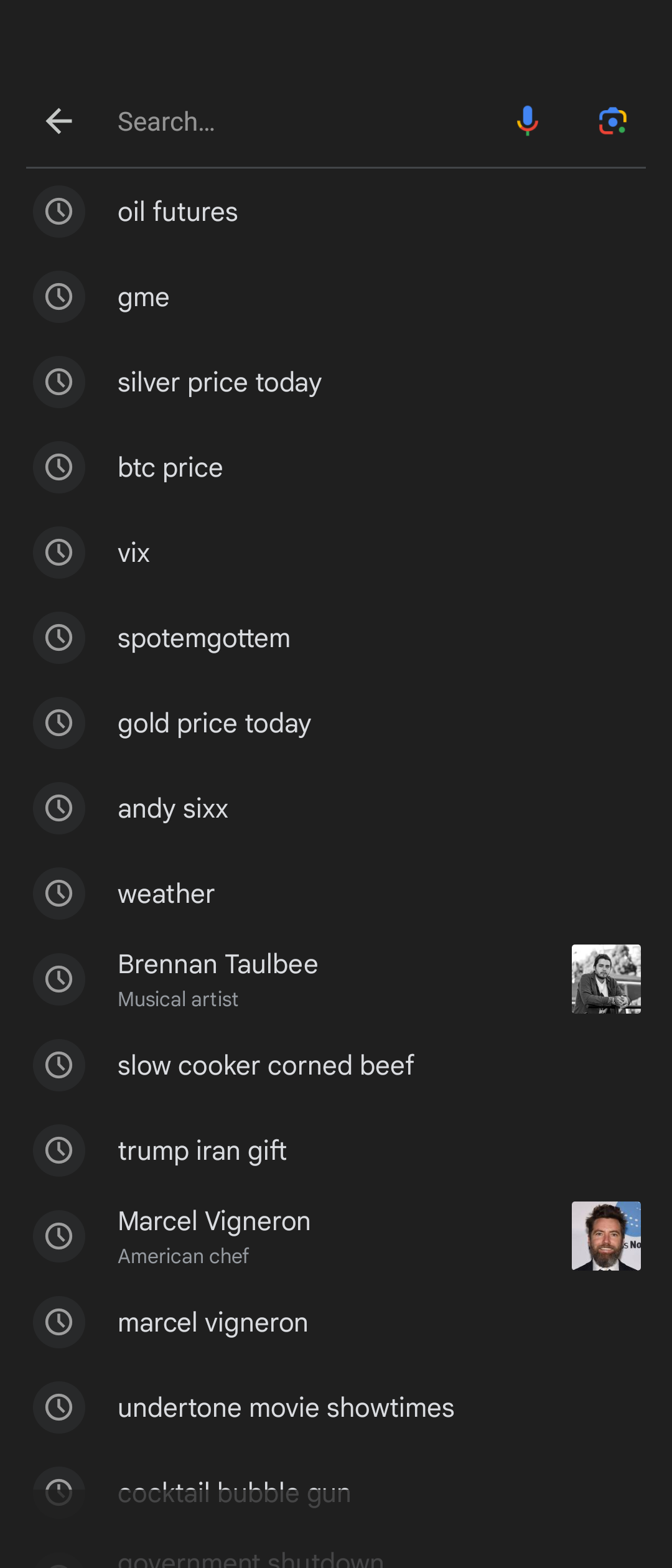This screenshot has width=672, height=1568.
Task: Search again for "gme"
Action: [336, 297]
